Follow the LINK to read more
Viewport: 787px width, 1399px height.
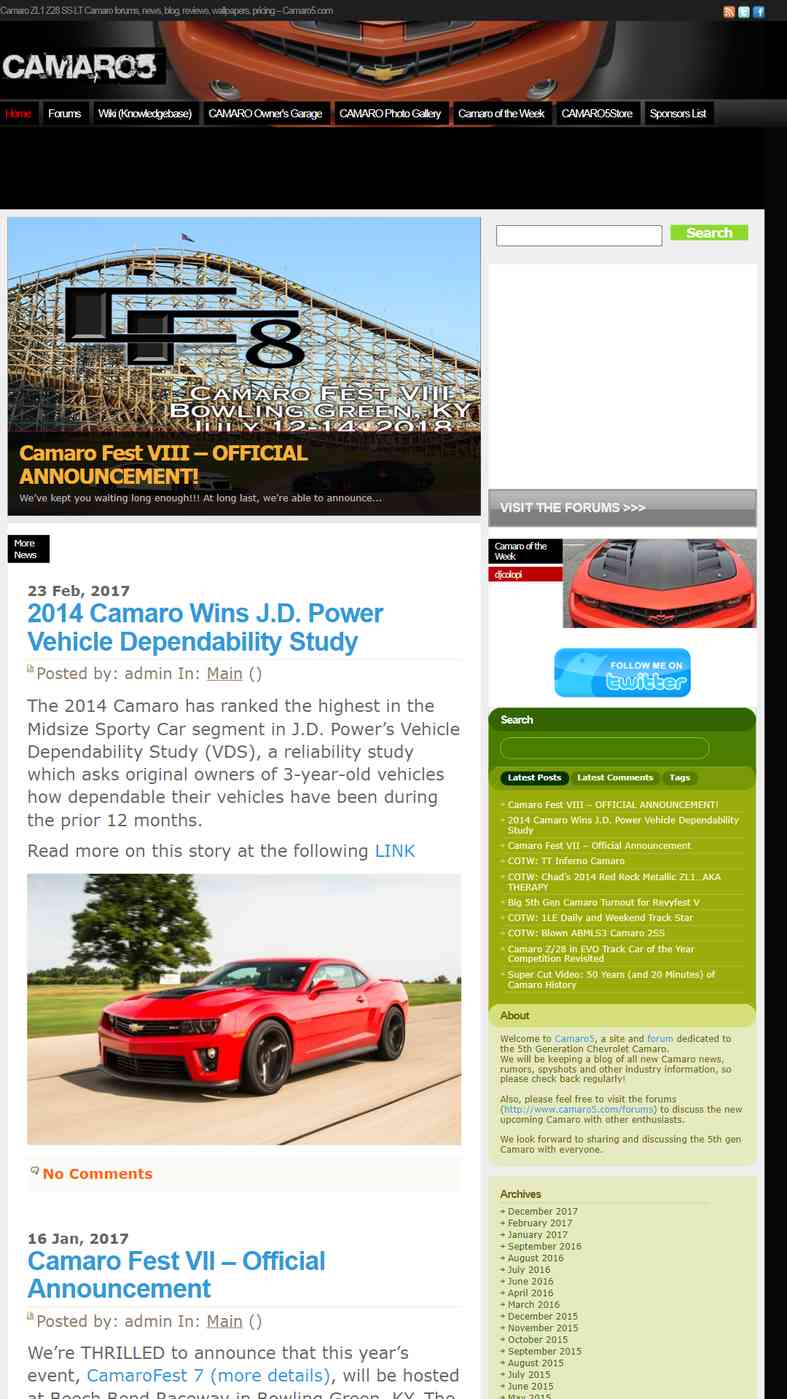(394, 851)
